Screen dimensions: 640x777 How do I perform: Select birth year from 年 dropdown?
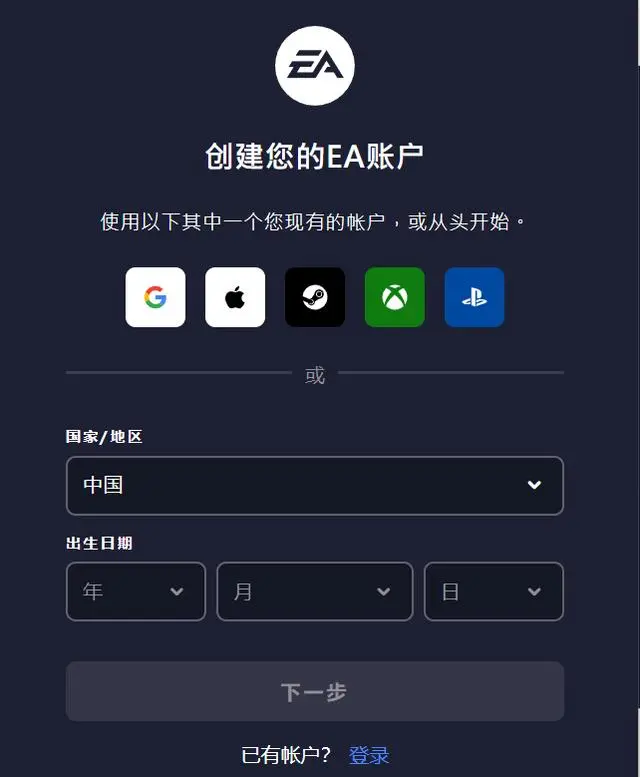(136, 591)
